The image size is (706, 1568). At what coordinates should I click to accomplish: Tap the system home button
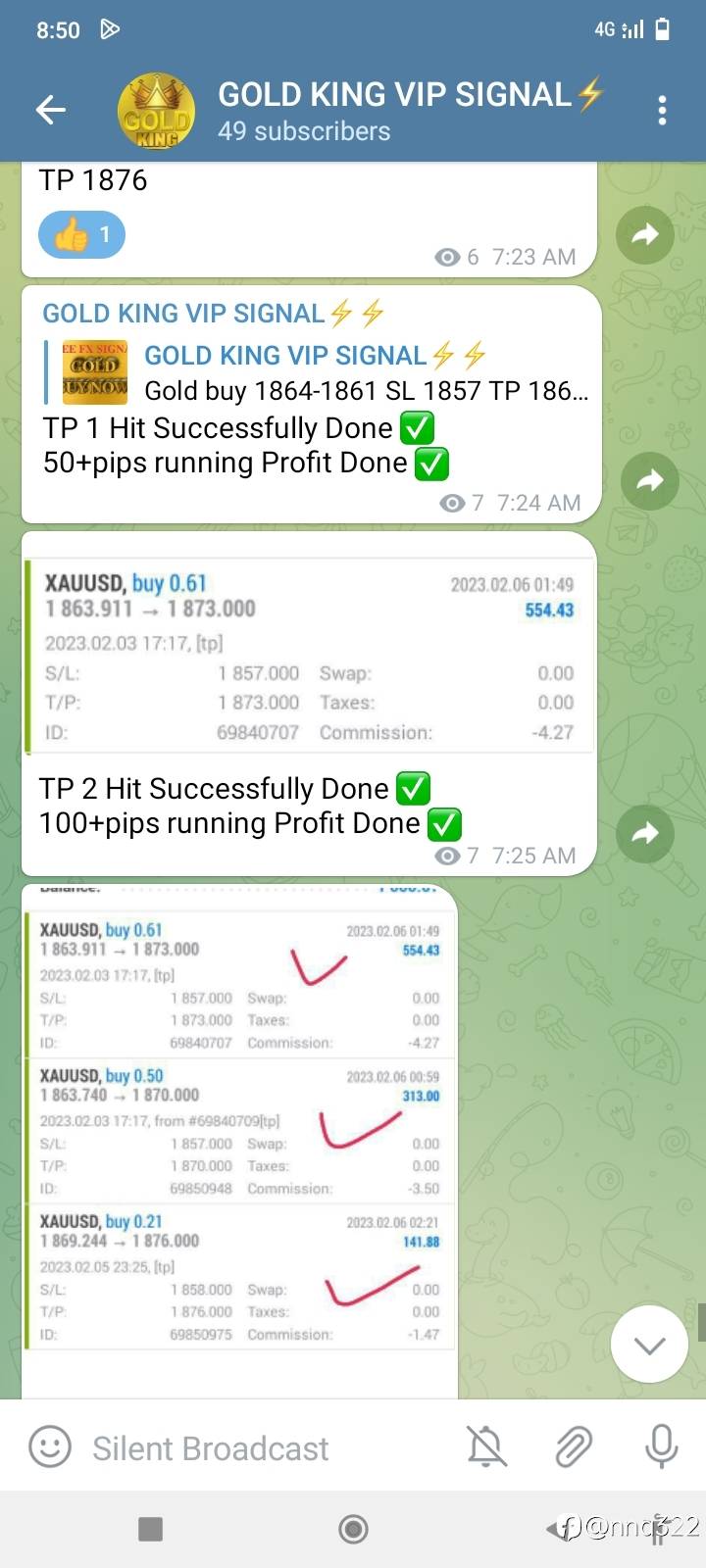(353, 1529)
